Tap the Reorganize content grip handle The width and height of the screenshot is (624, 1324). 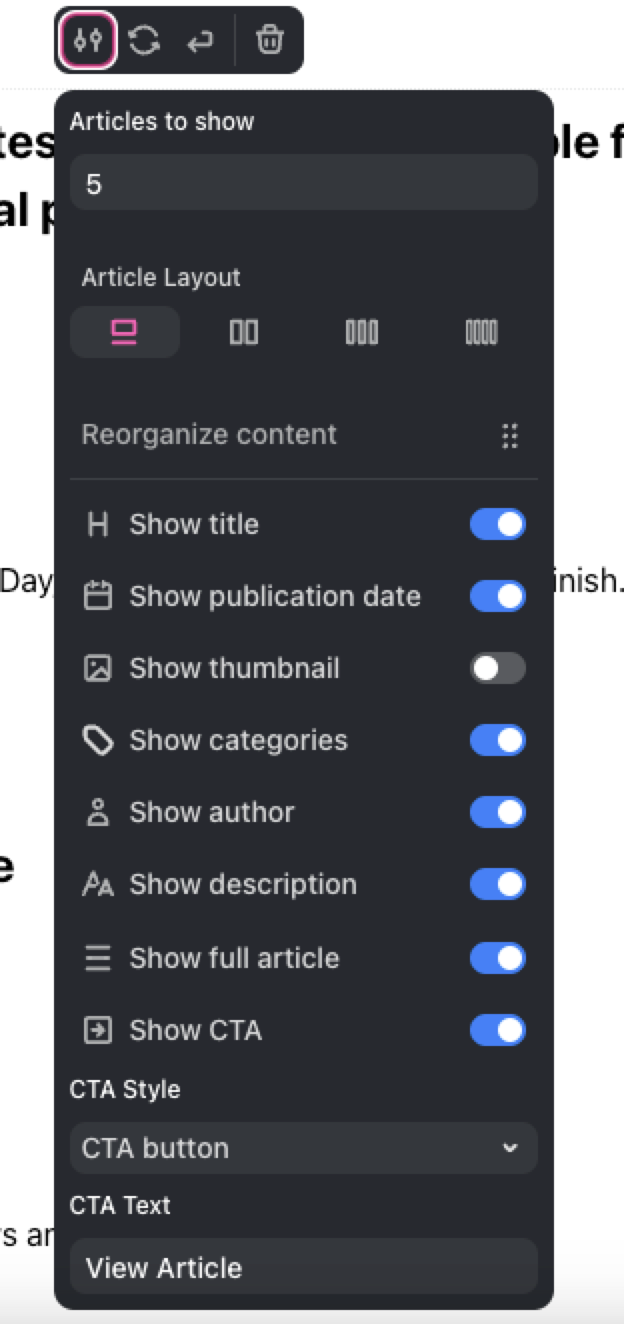509,435
